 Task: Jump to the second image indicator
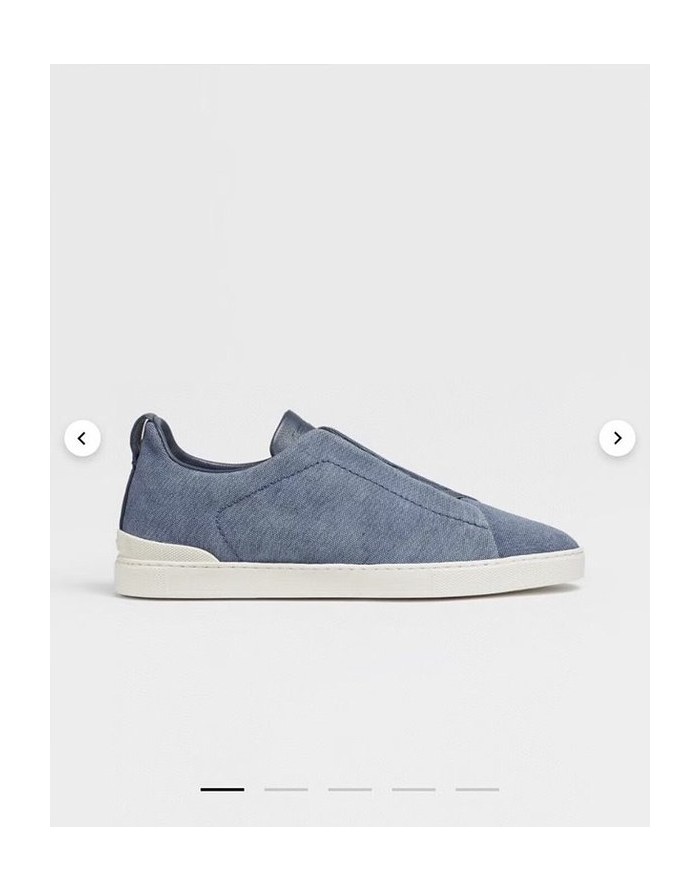(286, 789)
